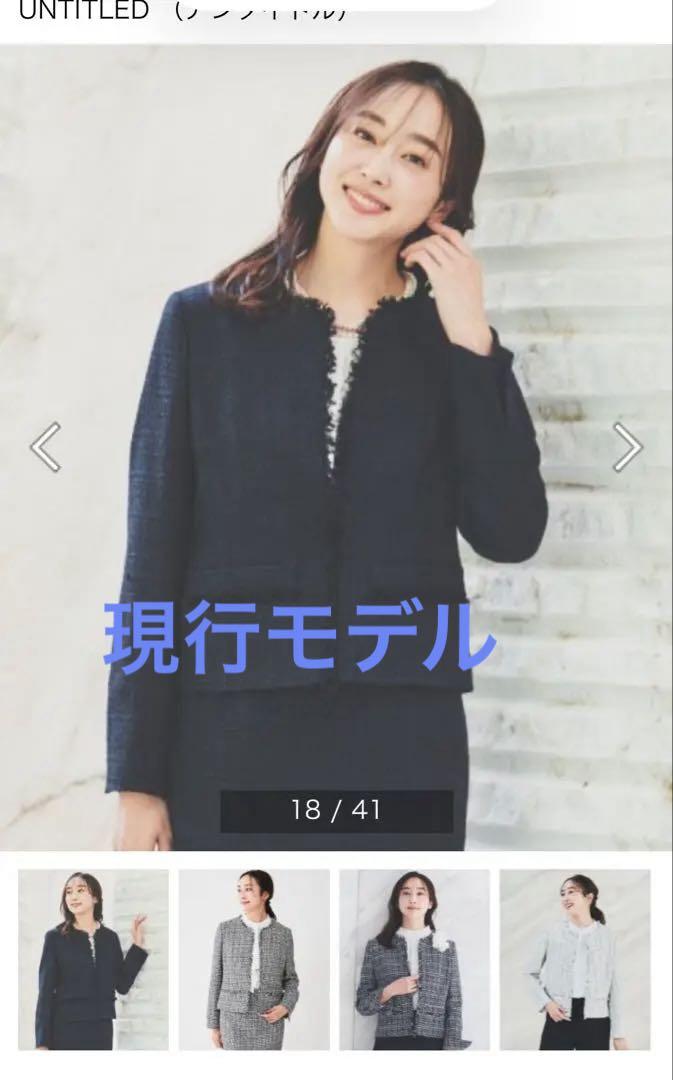Select the navy jacket thumbnail

click(93, 959)
